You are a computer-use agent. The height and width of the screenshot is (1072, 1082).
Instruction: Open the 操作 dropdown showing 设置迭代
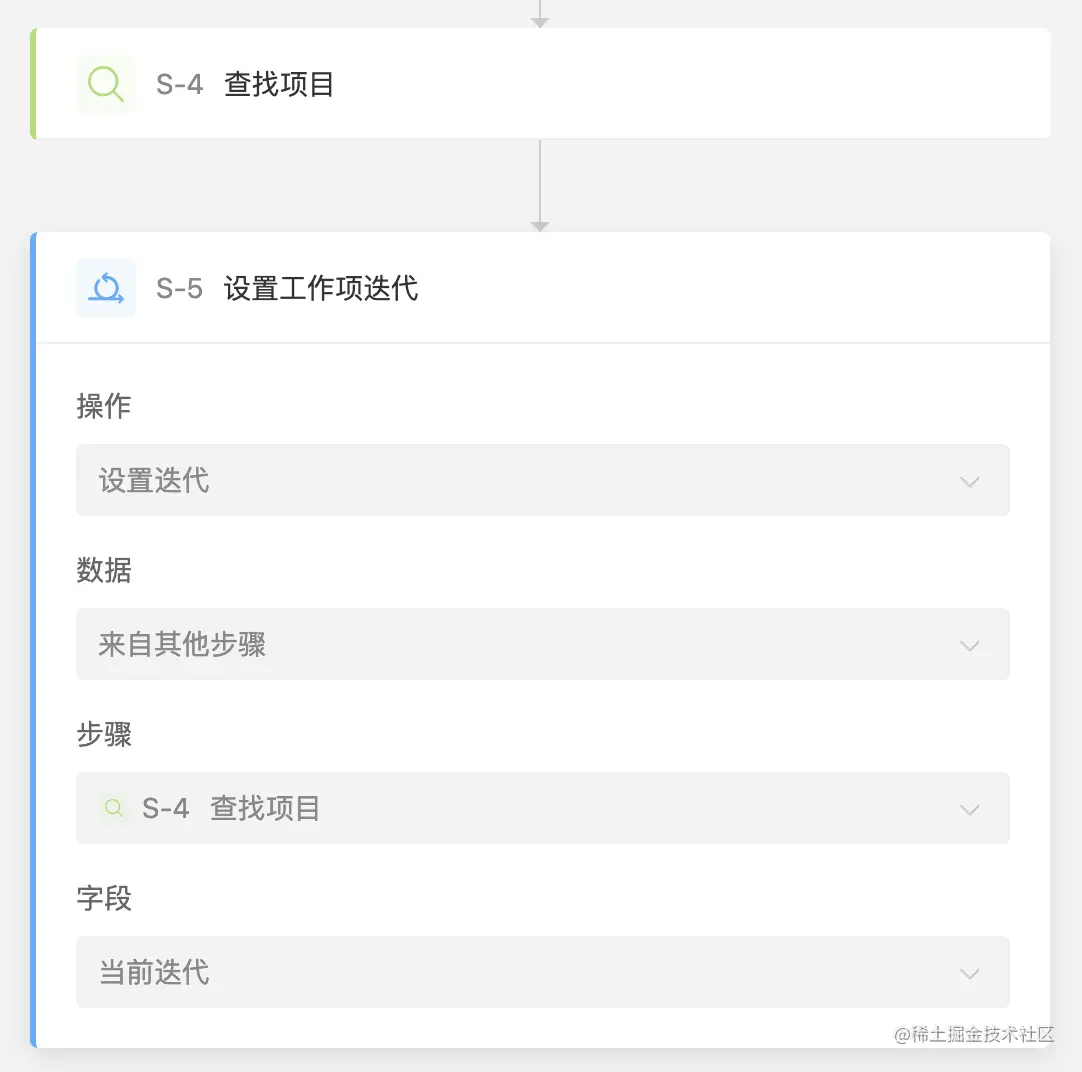tap(542, 481)
